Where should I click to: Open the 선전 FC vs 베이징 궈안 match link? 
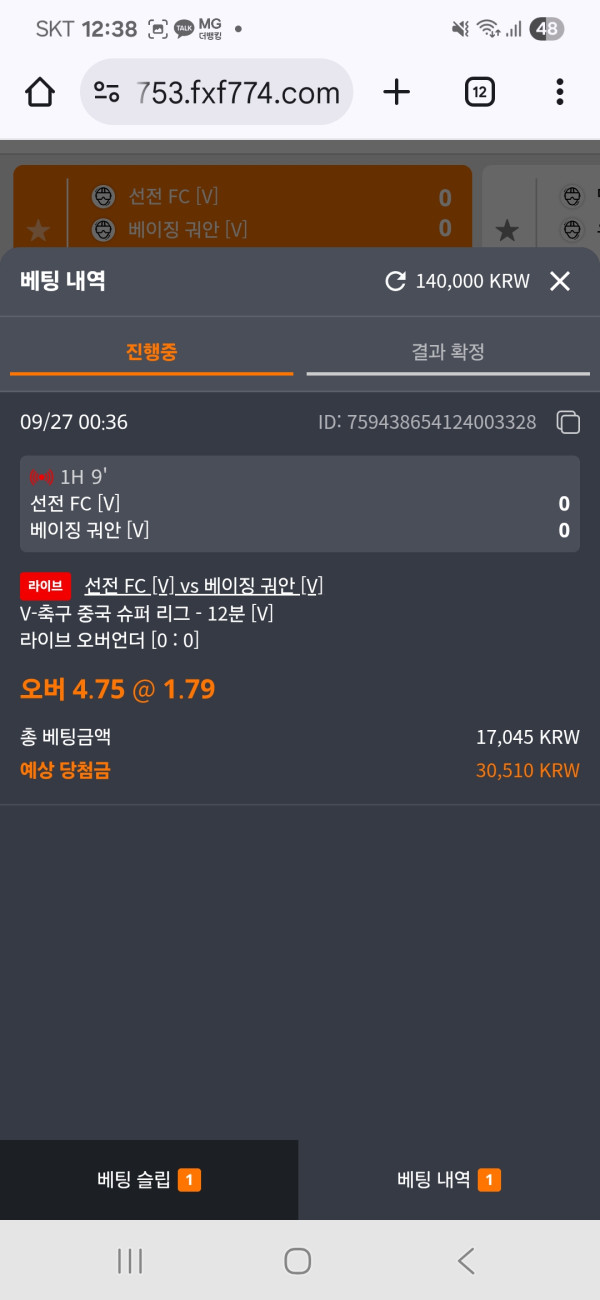coord(203,586)
